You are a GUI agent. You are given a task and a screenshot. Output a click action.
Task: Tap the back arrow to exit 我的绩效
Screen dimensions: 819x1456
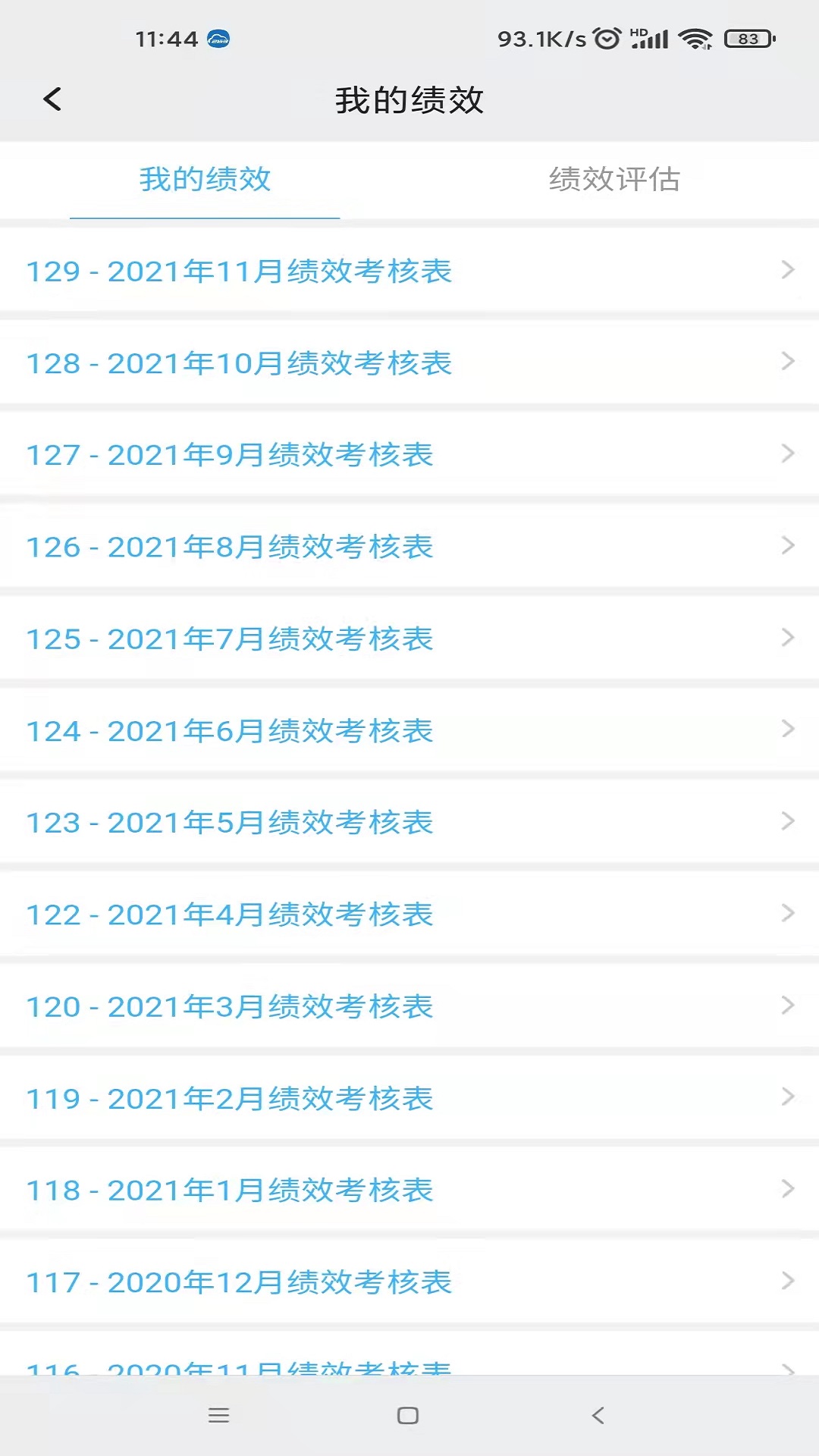coord(52,99)
